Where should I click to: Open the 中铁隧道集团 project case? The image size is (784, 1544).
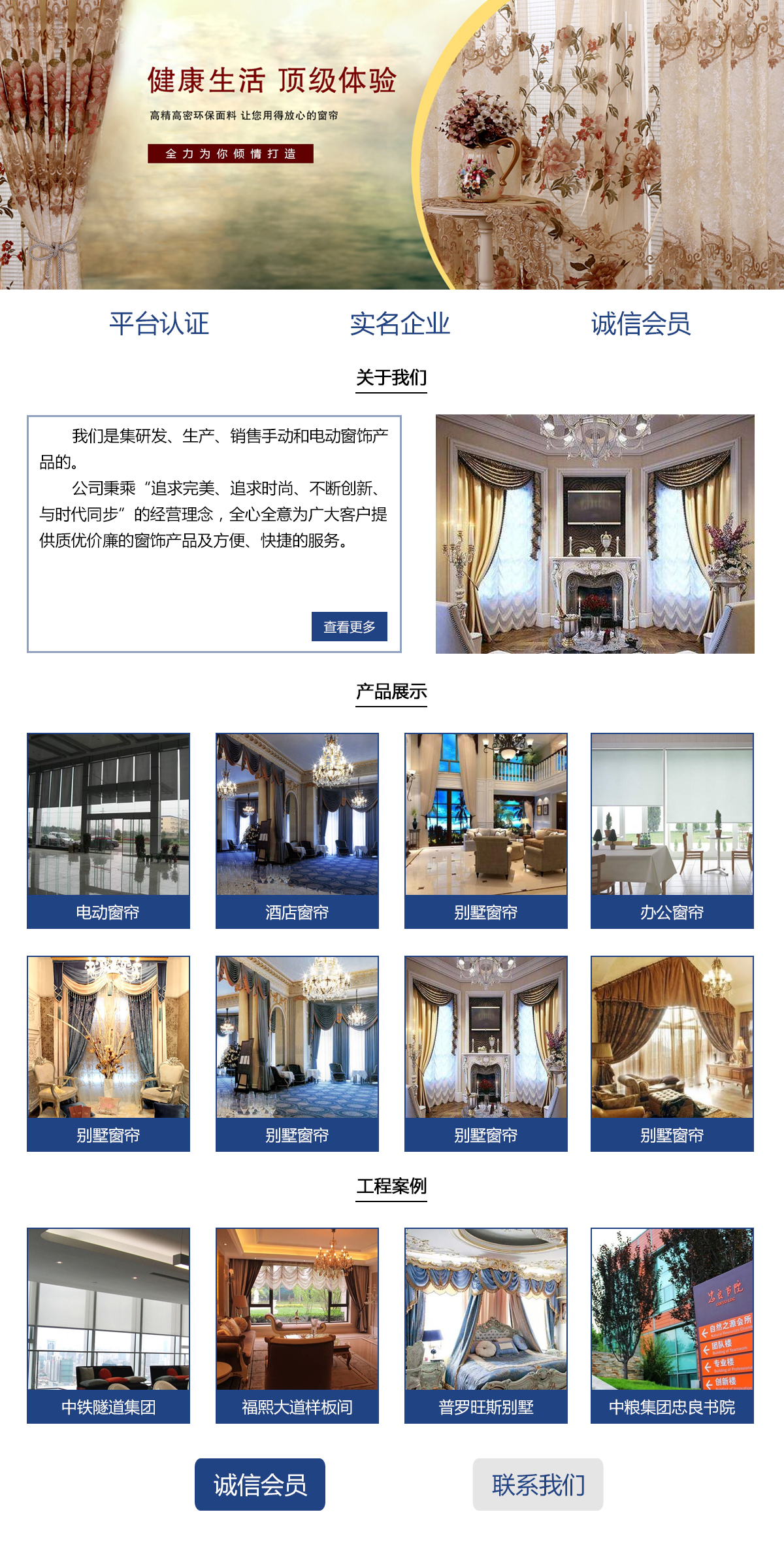pyautogui.click(x=108, y=1324)
